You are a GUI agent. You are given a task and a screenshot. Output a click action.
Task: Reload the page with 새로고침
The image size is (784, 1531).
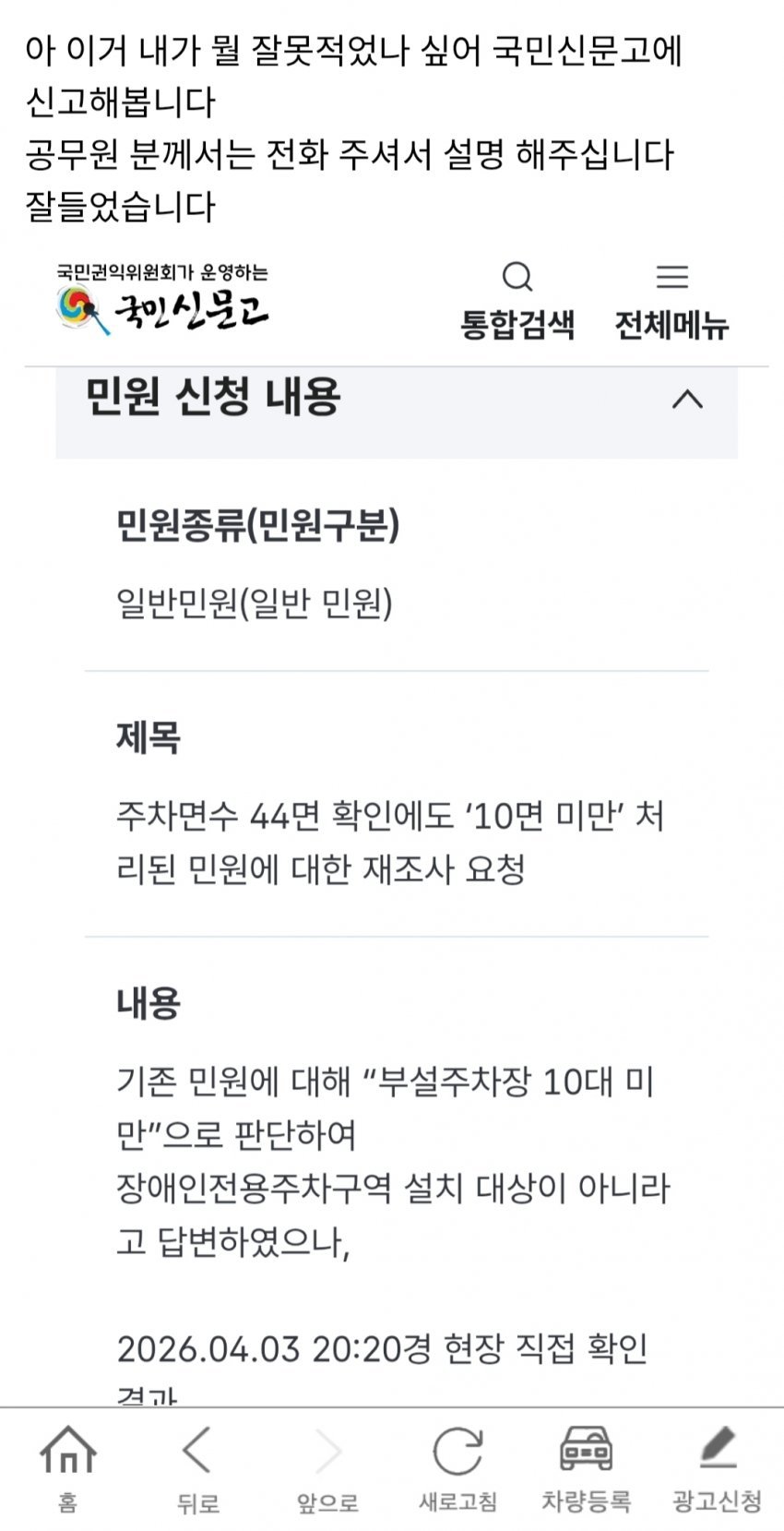point(457,1467)
